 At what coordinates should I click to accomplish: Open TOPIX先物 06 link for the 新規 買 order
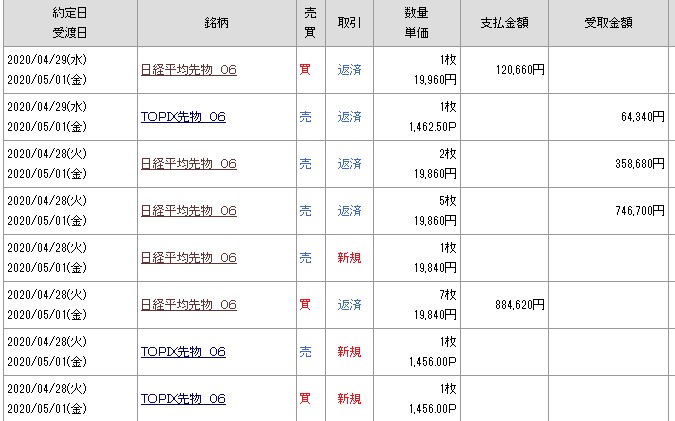coord(184,399)
